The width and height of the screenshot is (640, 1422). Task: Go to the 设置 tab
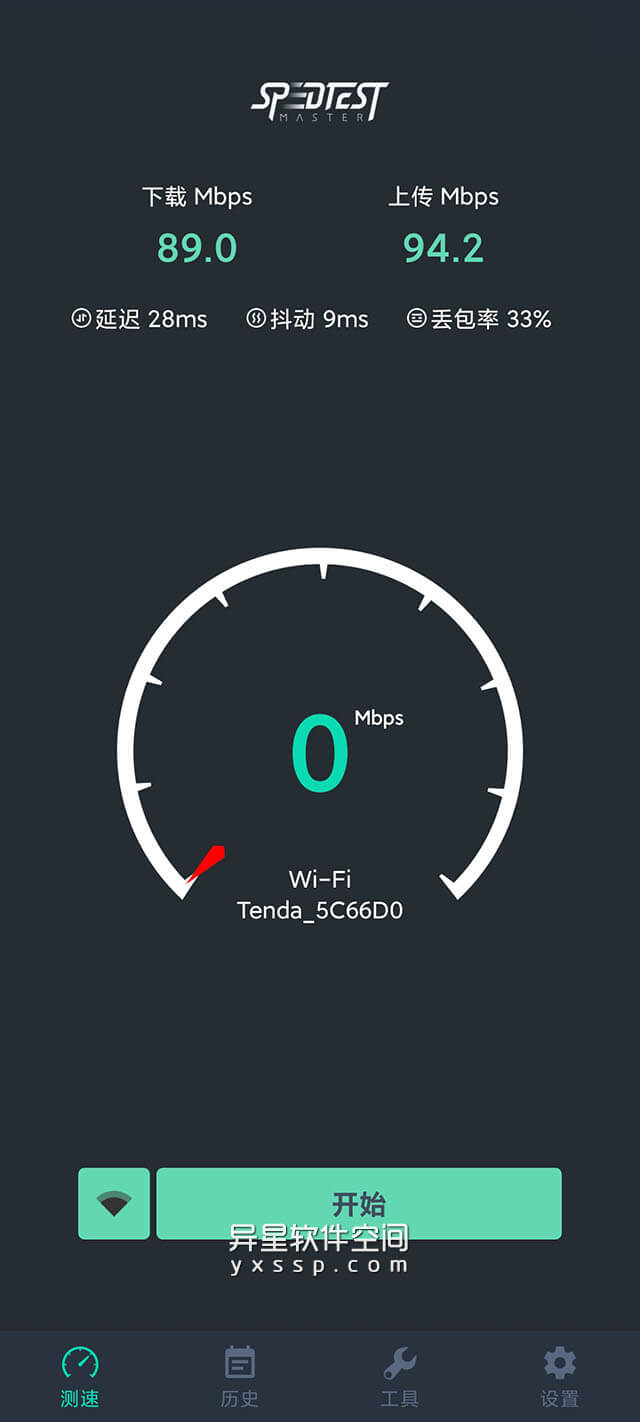560,1376
